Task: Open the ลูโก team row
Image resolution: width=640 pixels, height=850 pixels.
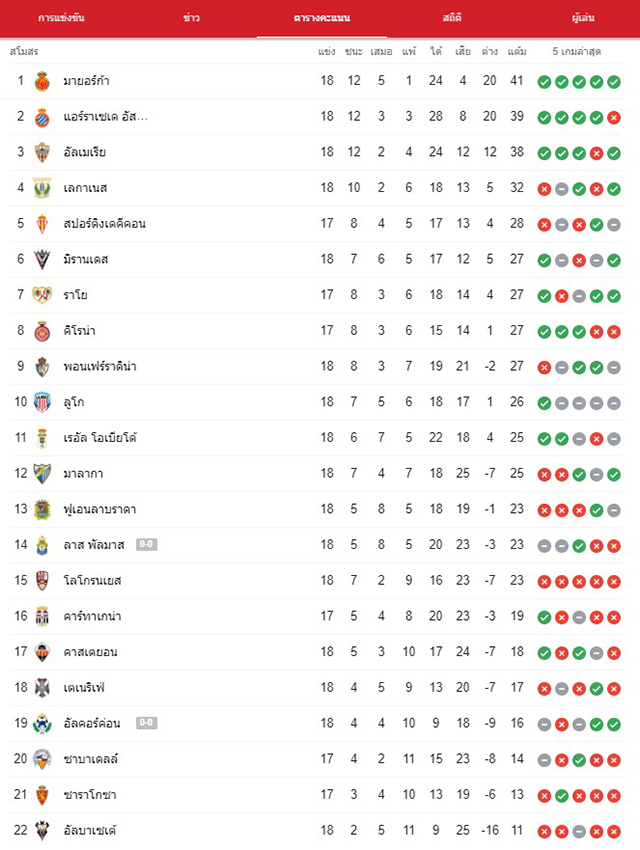Action: point(316,403)
